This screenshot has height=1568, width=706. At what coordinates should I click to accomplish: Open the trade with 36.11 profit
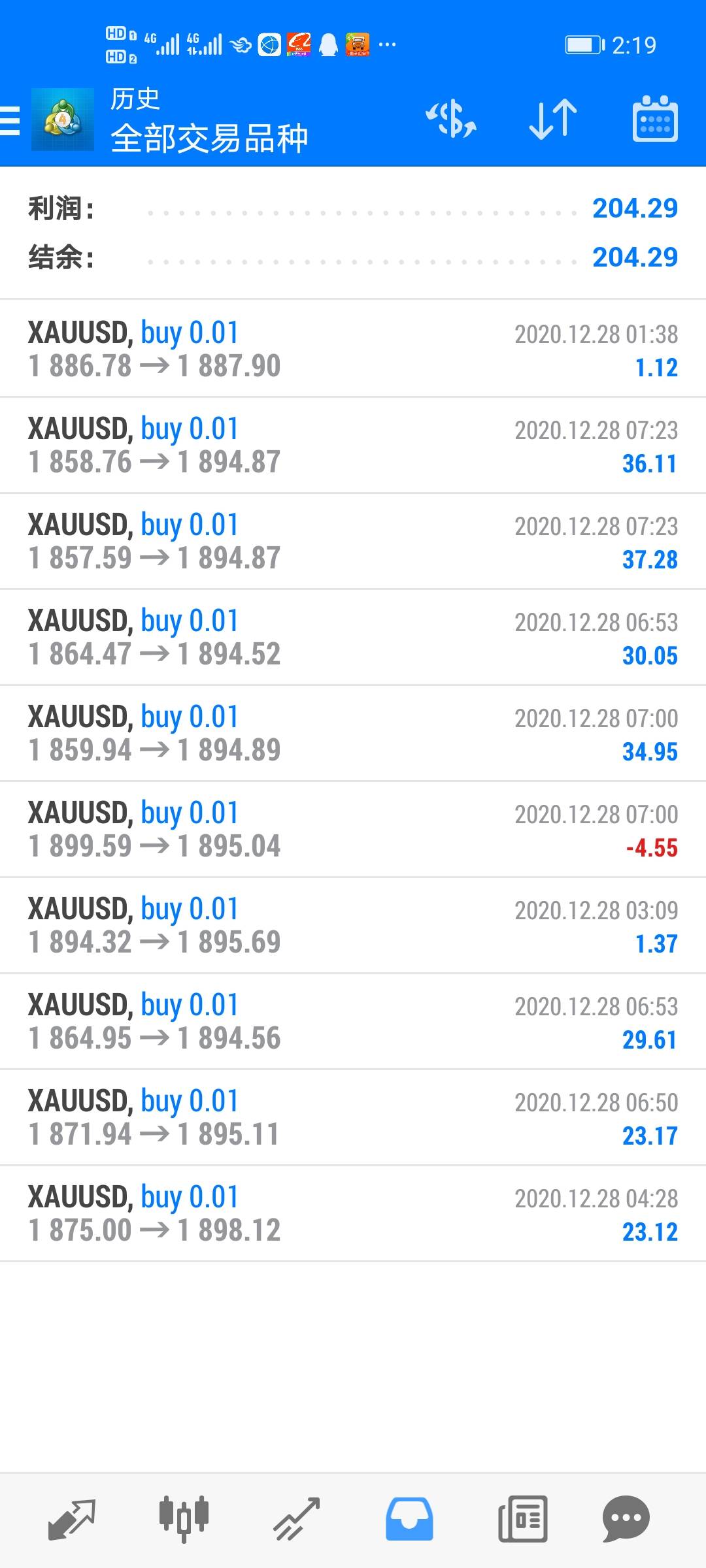pyautogui.click(x=353, y=445)
